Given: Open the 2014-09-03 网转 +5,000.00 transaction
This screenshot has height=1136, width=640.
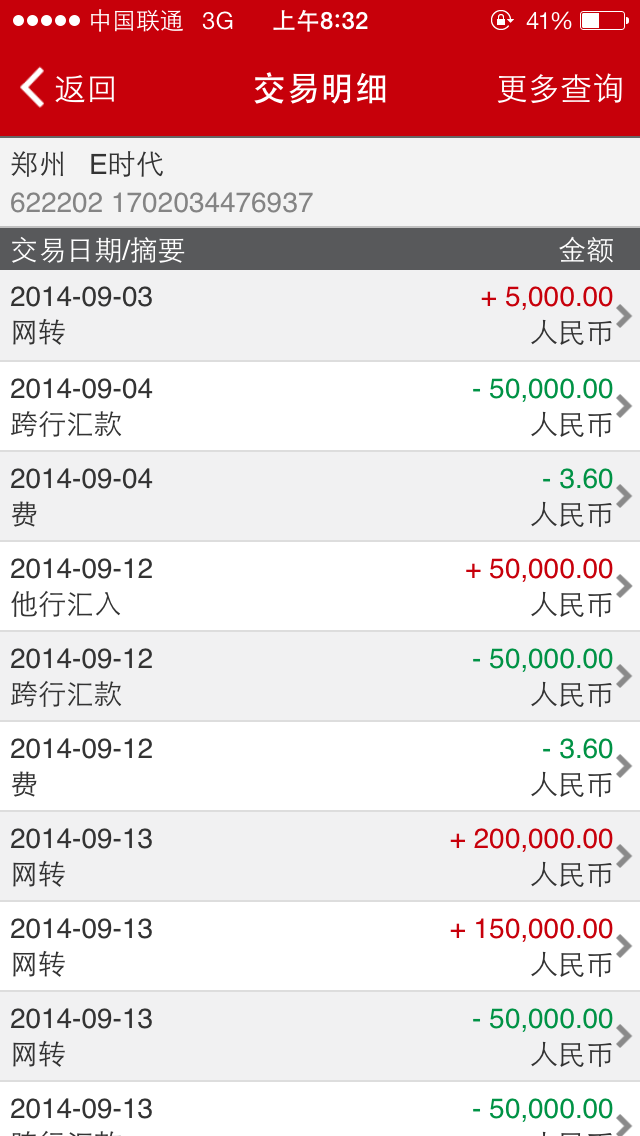Looking at the screenshot, I should tap(320, 315).
